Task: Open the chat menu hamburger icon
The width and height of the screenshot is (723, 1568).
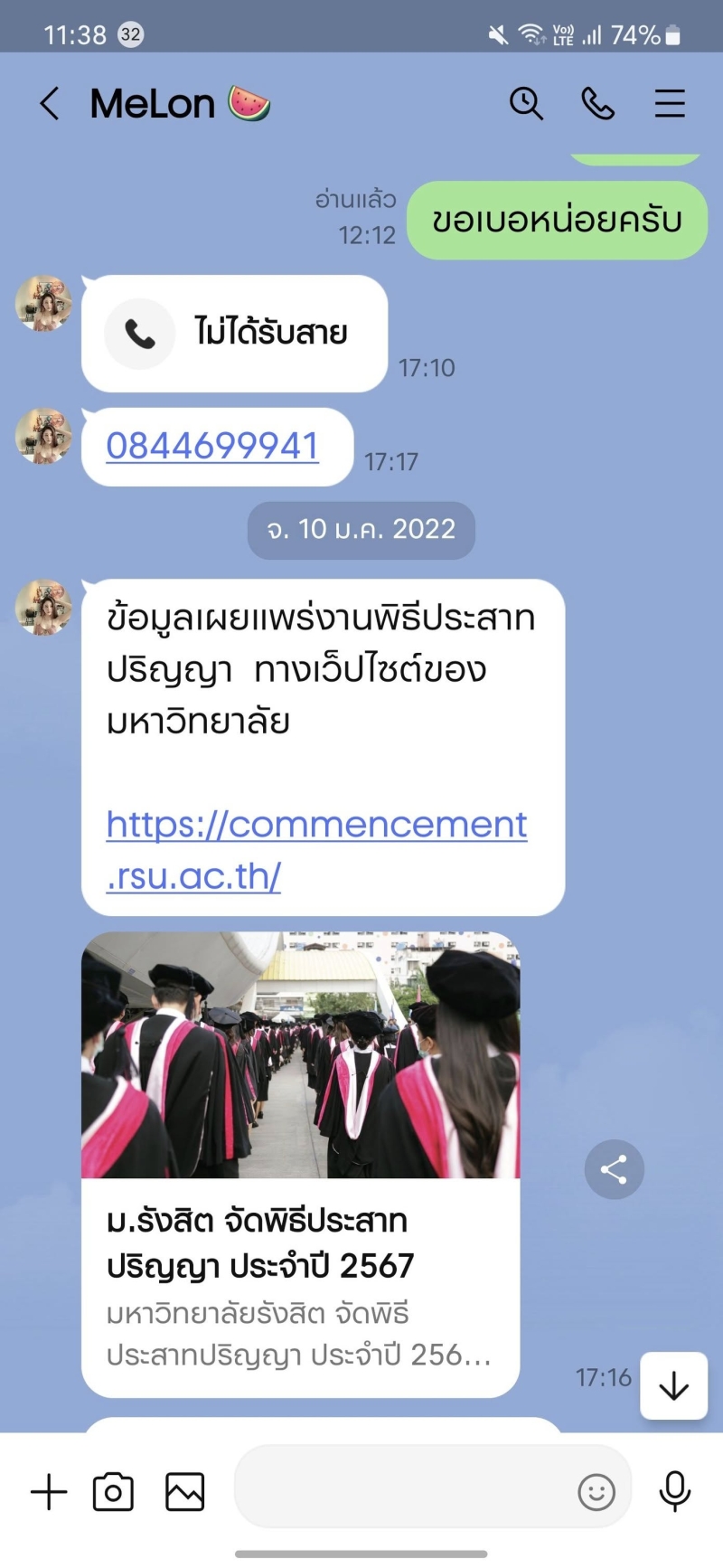Action: click(670, 104)
